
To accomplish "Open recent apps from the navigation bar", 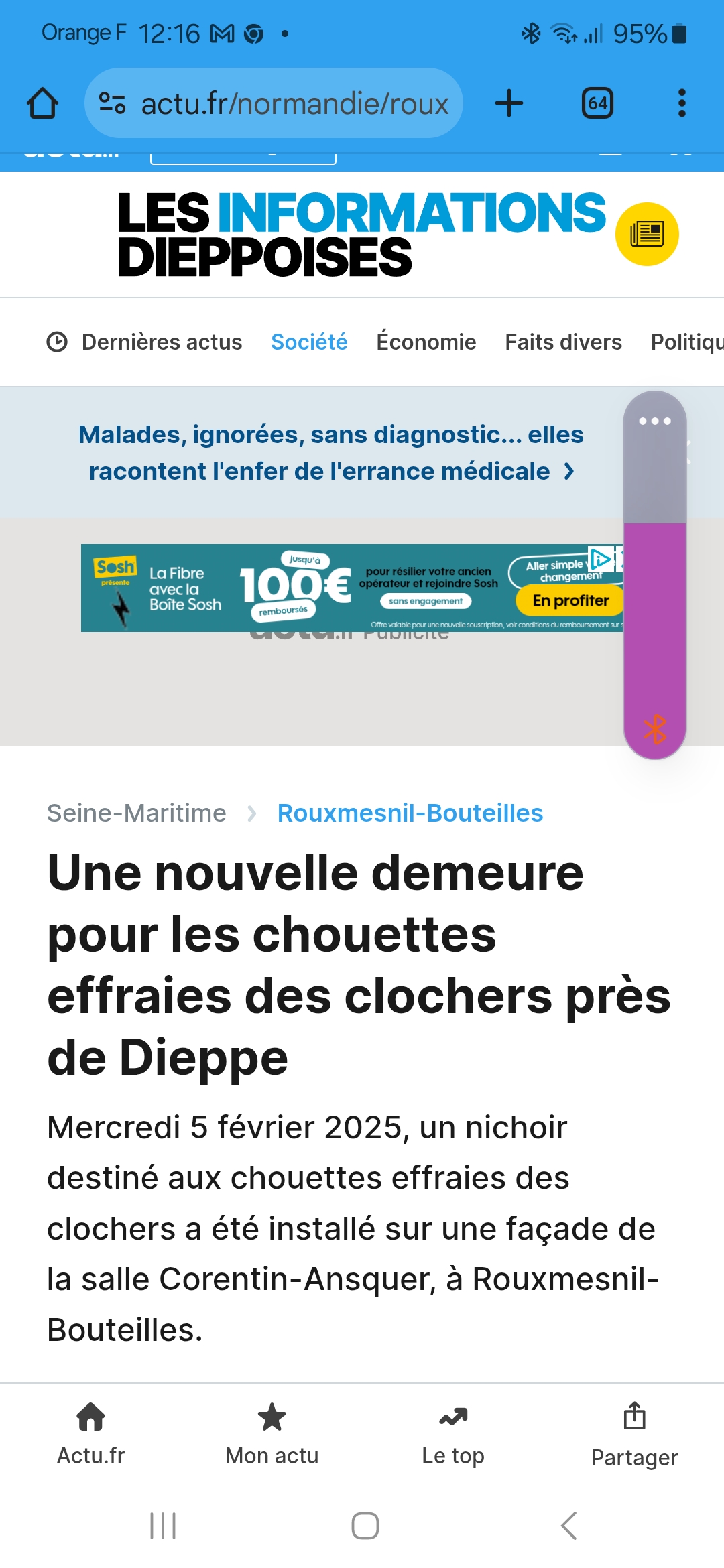I will (x=163, y=1526).
